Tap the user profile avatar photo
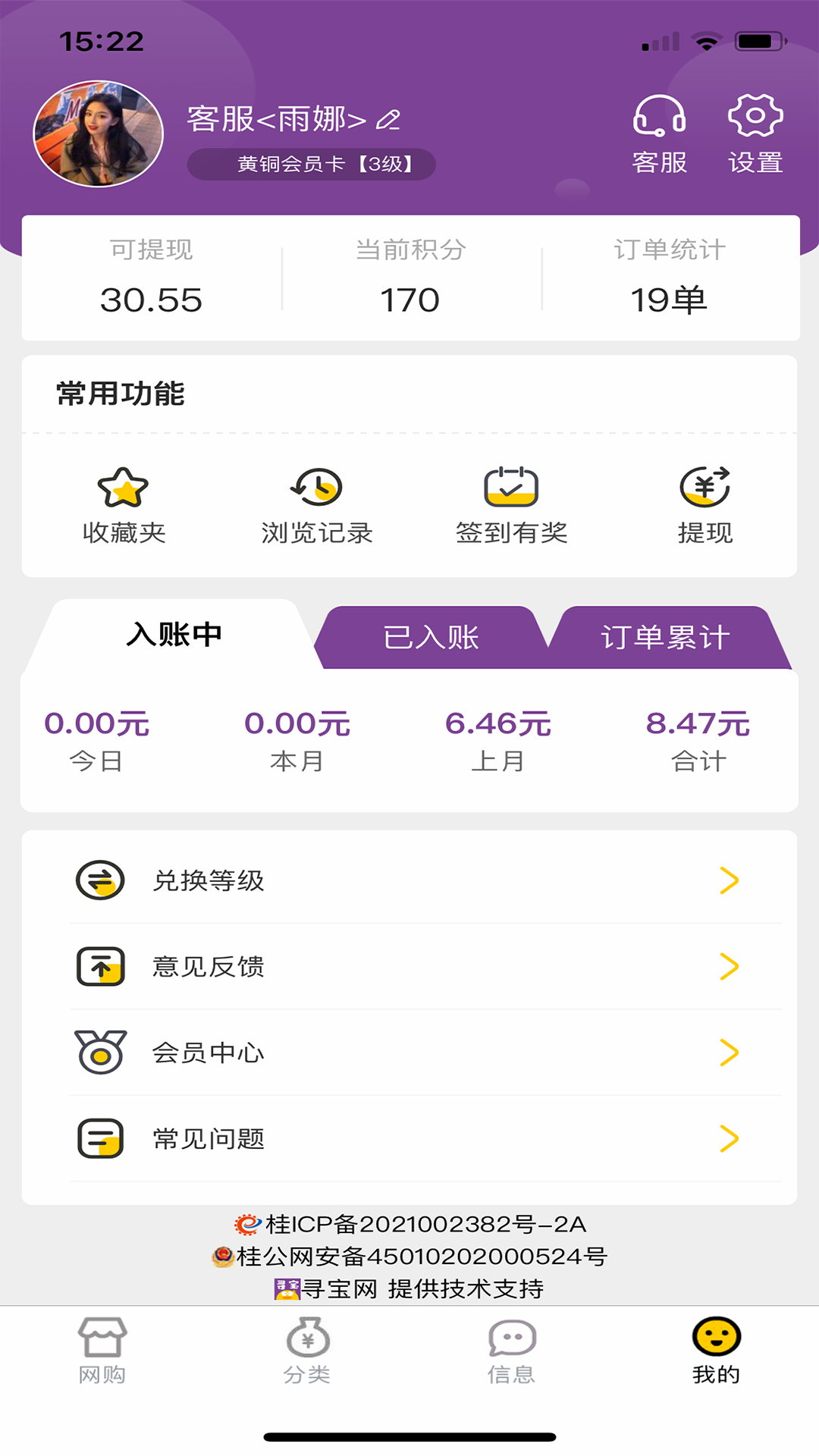The height and width of the screenshot is (1456, 819). [x=98, y=133]
